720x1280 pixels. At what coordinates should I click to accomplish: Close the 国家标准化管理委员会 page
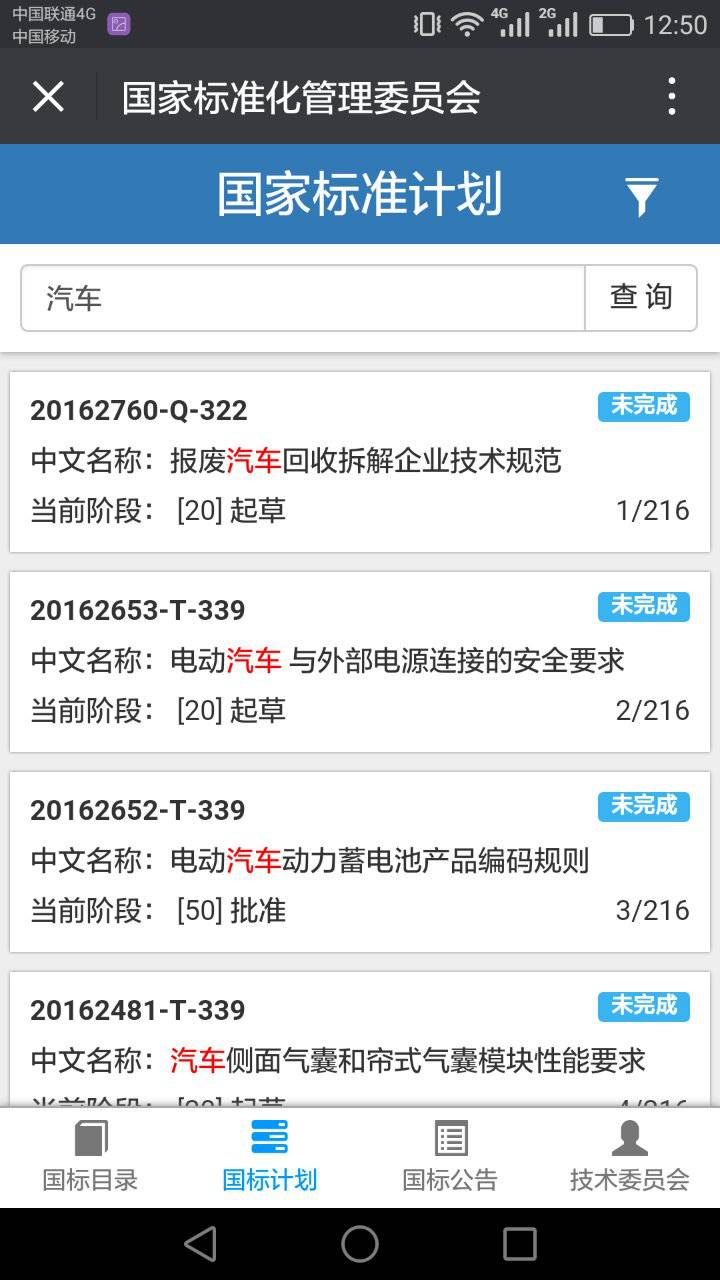(x=48, y=97)
